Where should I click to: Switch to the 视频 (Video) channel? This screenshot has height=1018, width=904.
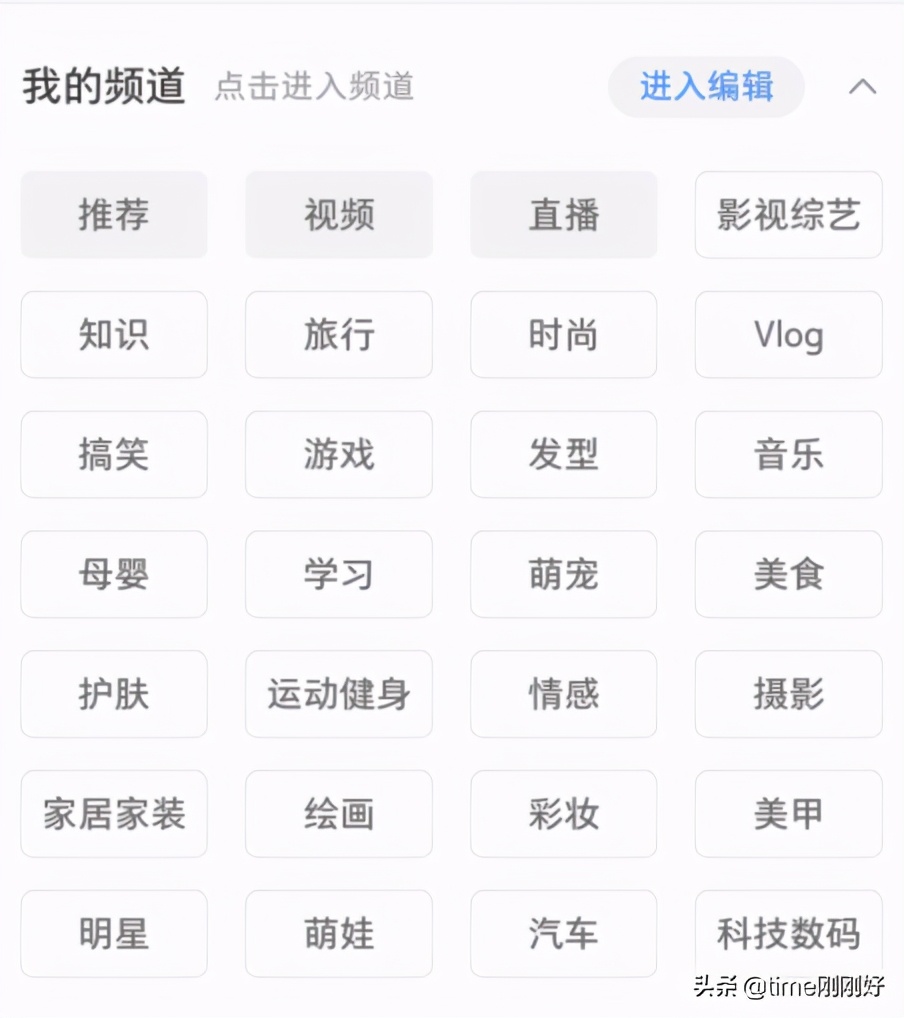click(x=338, y=214)
